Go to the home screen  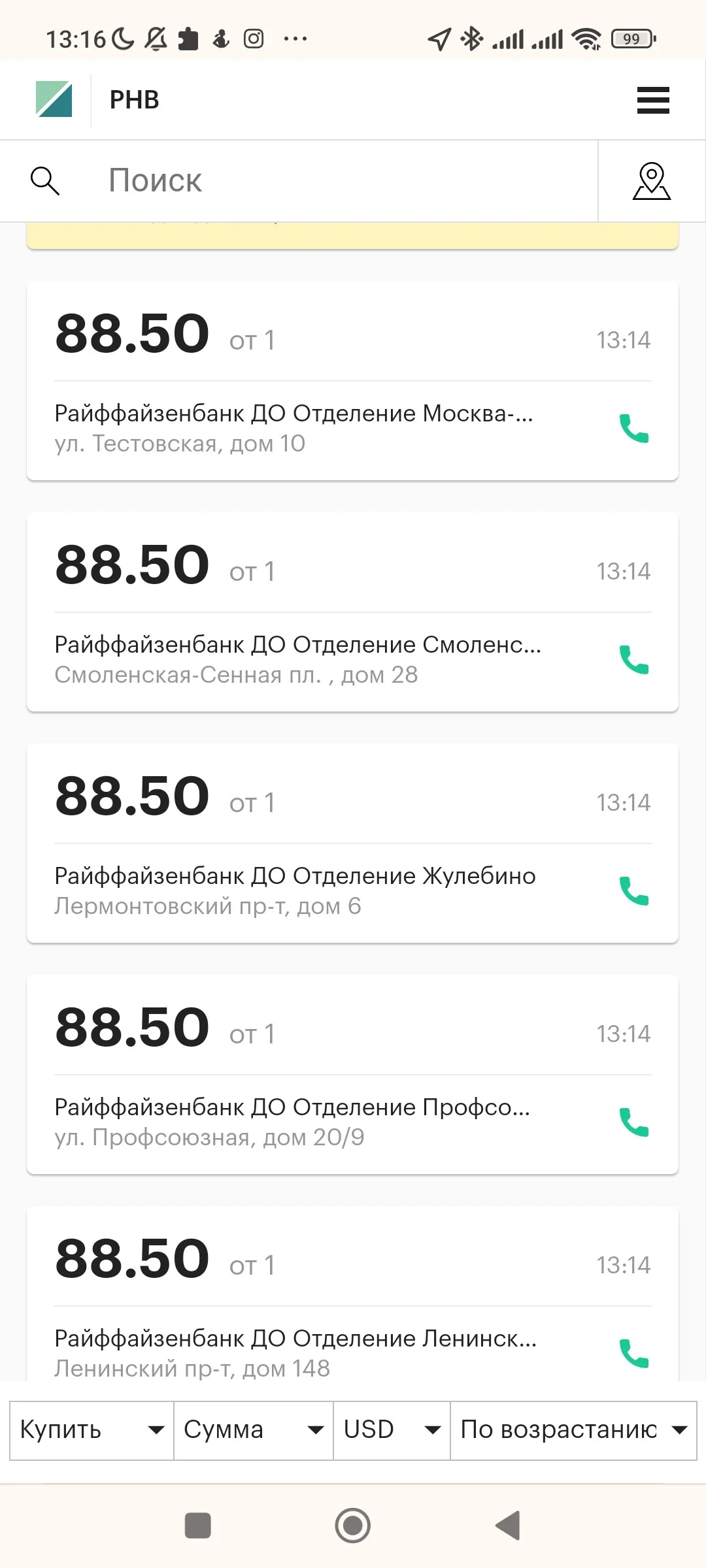pos(352,1526)
